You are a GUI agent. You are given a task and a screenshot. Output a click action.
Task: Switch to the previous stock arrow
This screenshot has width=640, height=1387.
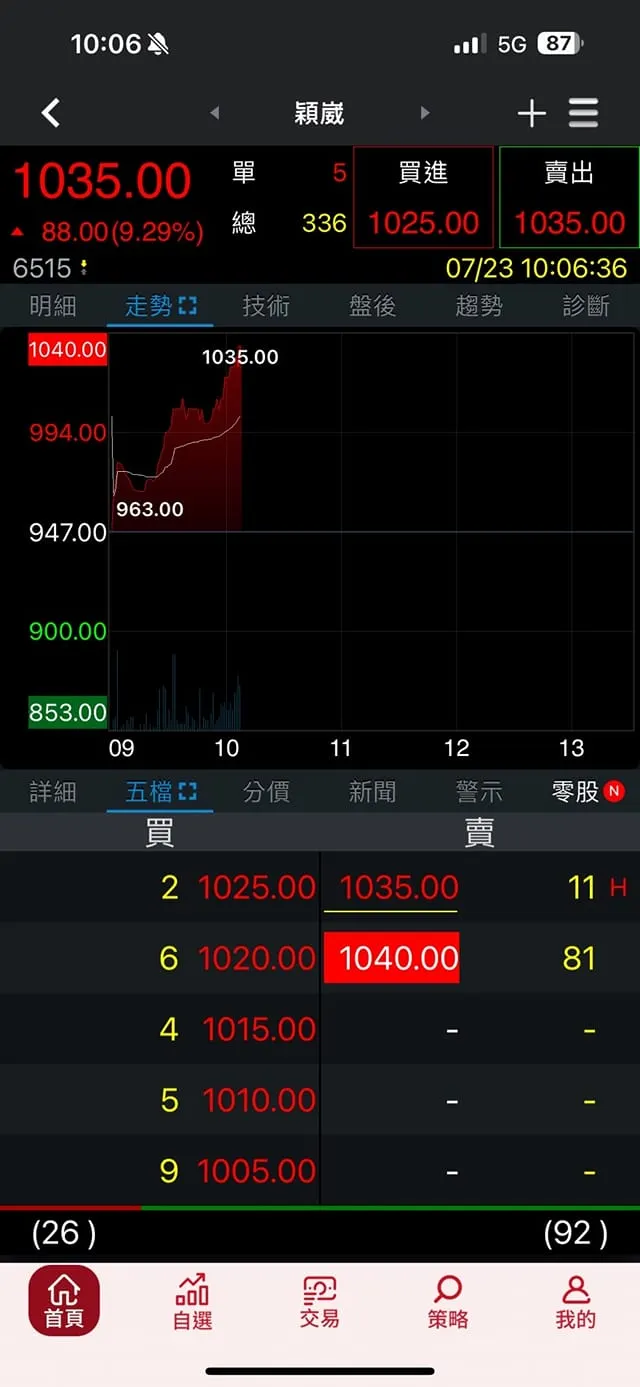pos(214,113)
